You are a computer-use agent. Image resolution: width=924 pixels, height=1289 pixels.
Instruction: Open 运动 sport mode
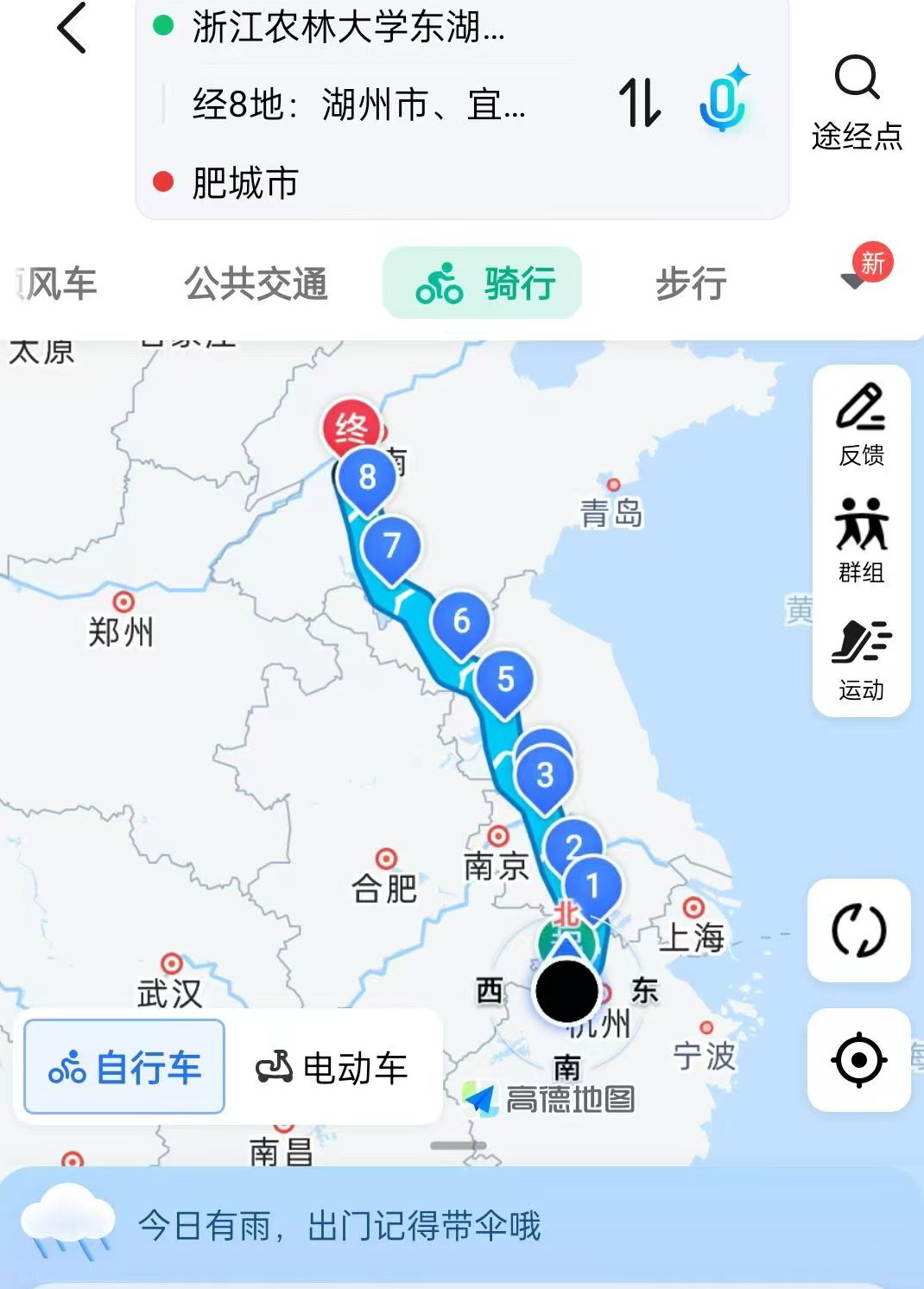(861, 659)
